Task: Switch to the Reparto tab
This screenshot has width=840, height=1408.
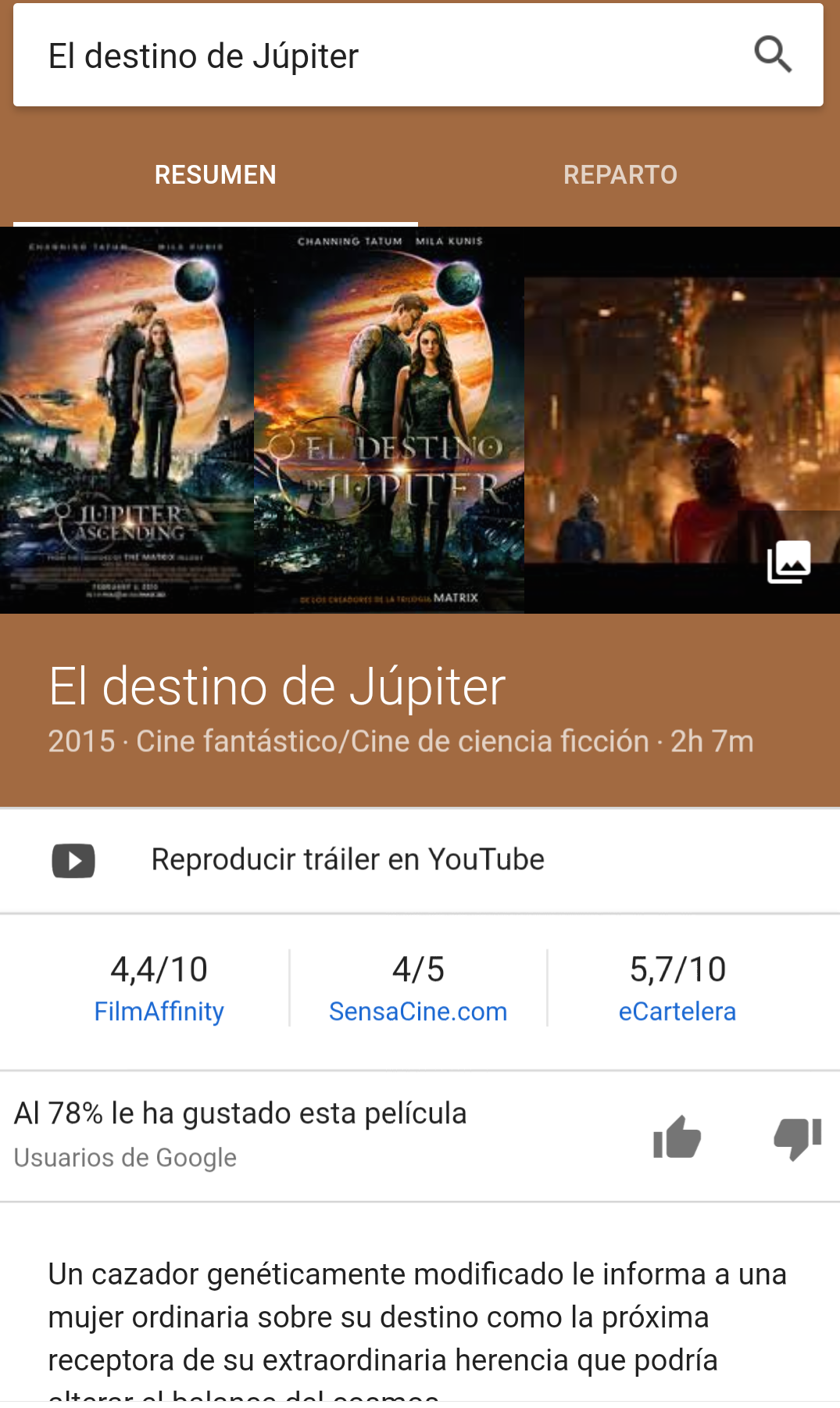Action: coord(620,174)
